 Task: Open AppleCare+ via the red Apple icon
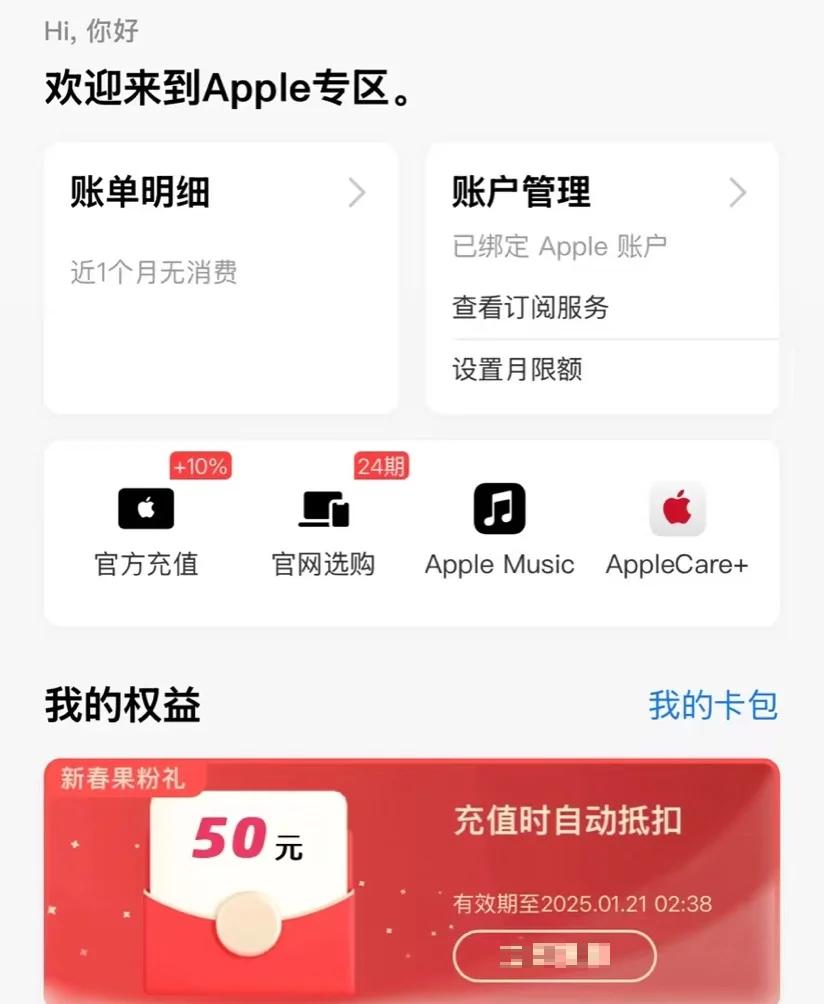676,507
